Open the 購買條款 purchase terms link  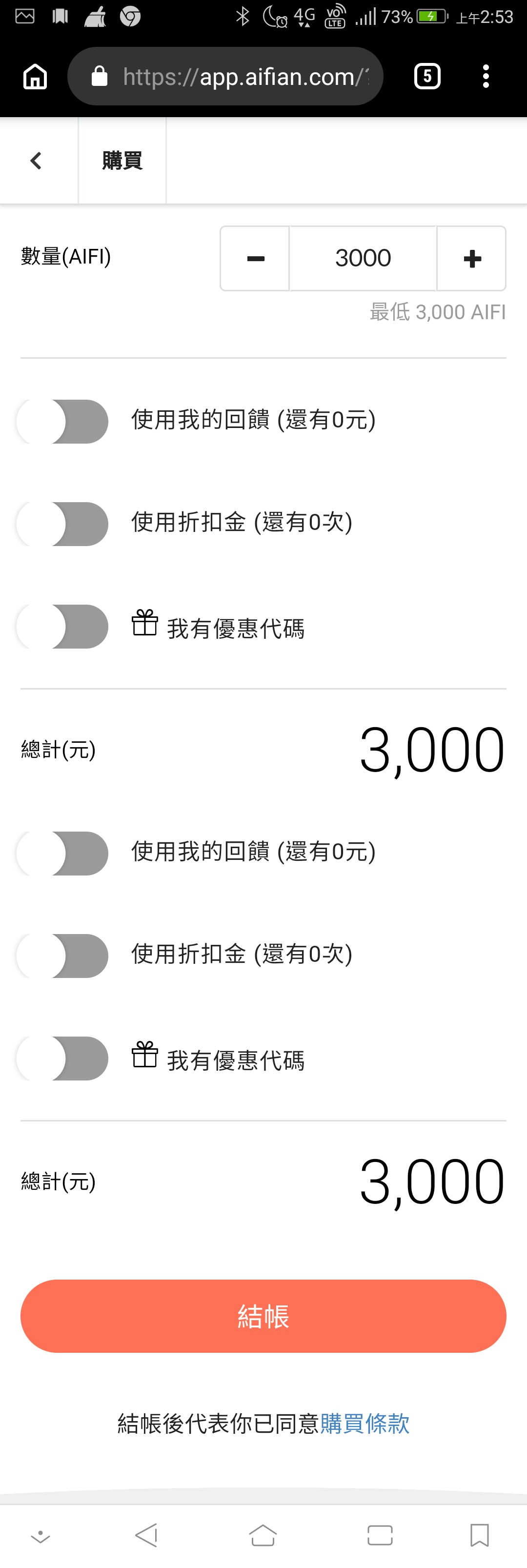tap(365, 1424)
